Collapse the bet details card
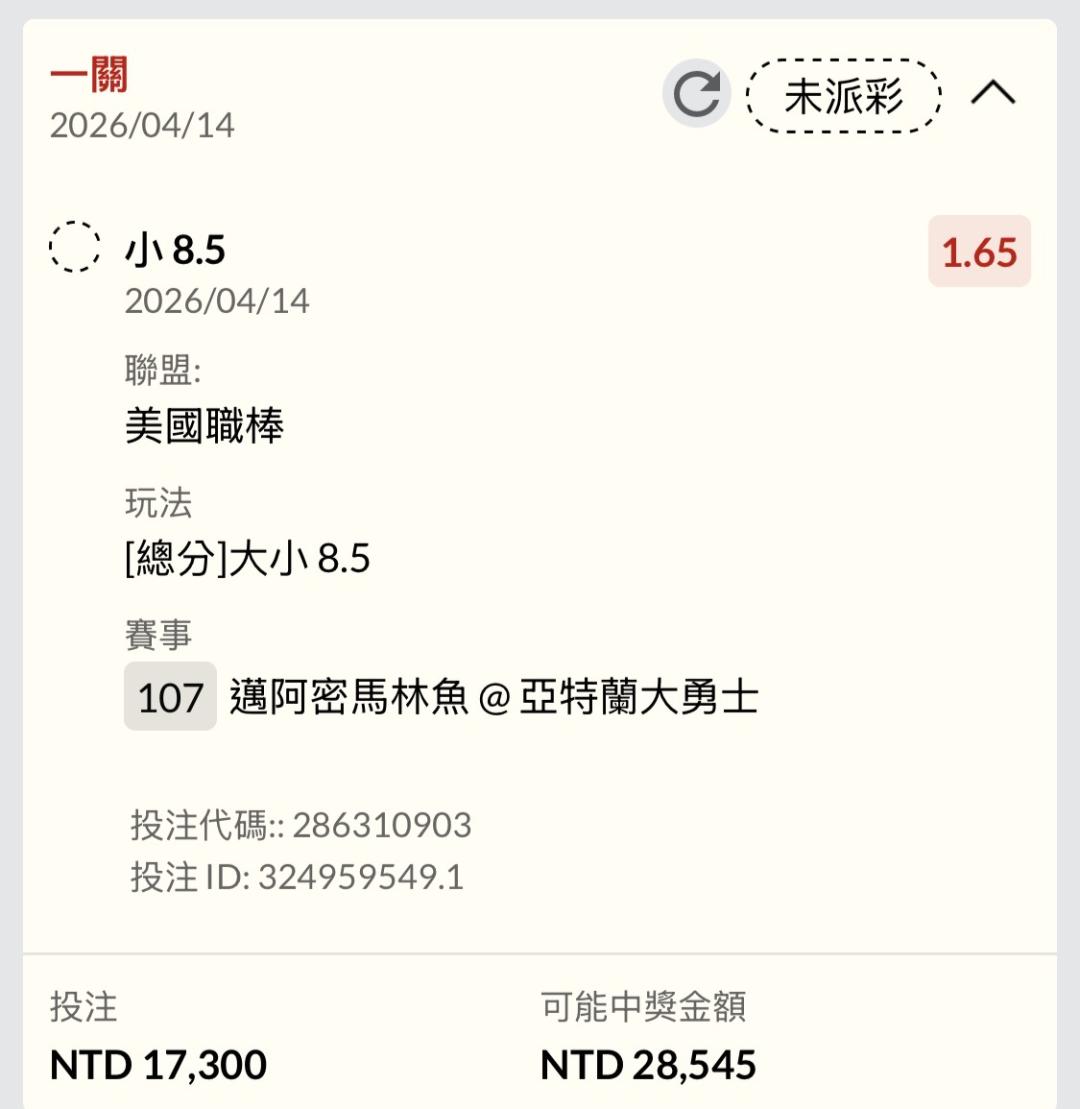Viewport: 1080px width, 1109px height. (x=993, y=95)
